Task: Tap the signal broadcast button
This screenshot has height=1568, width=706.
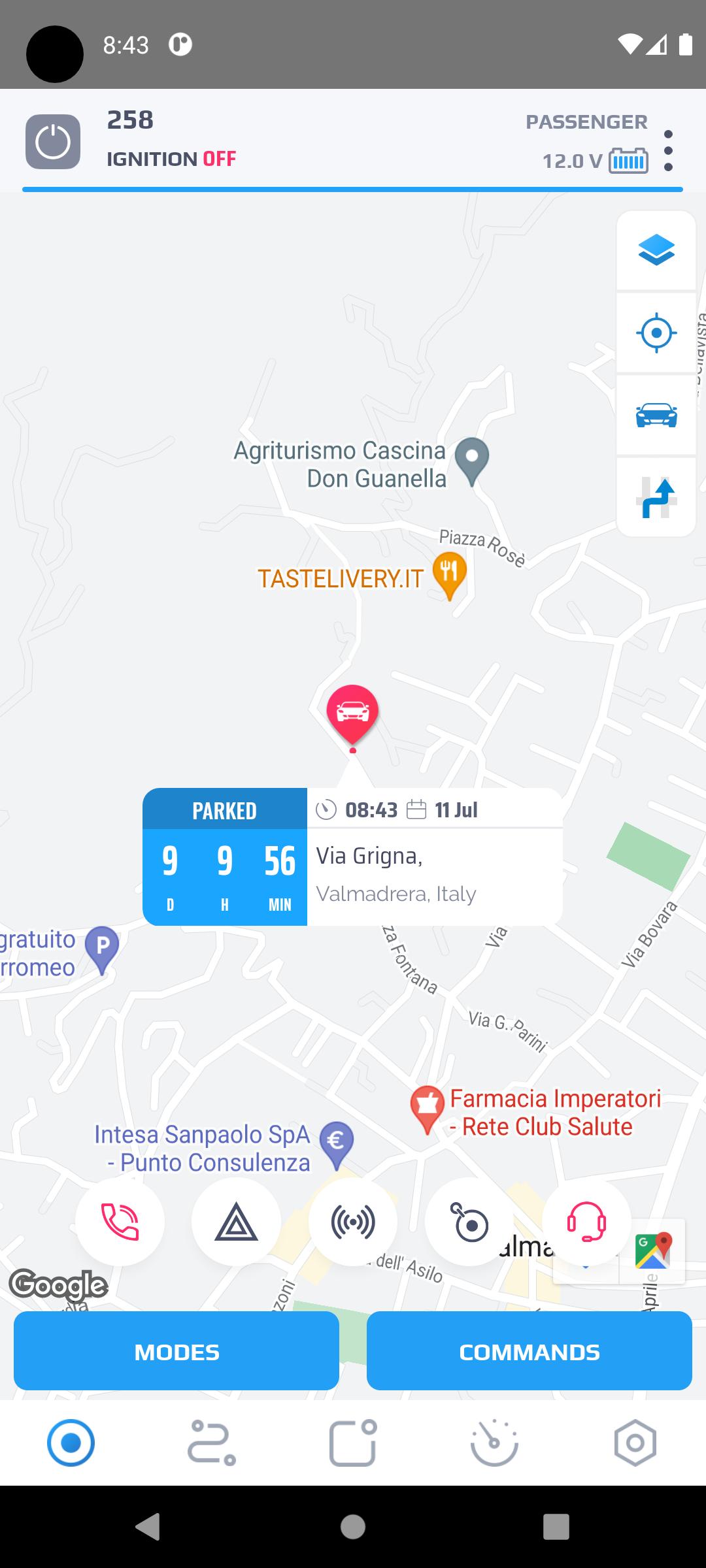Action: pos(353,1222)
